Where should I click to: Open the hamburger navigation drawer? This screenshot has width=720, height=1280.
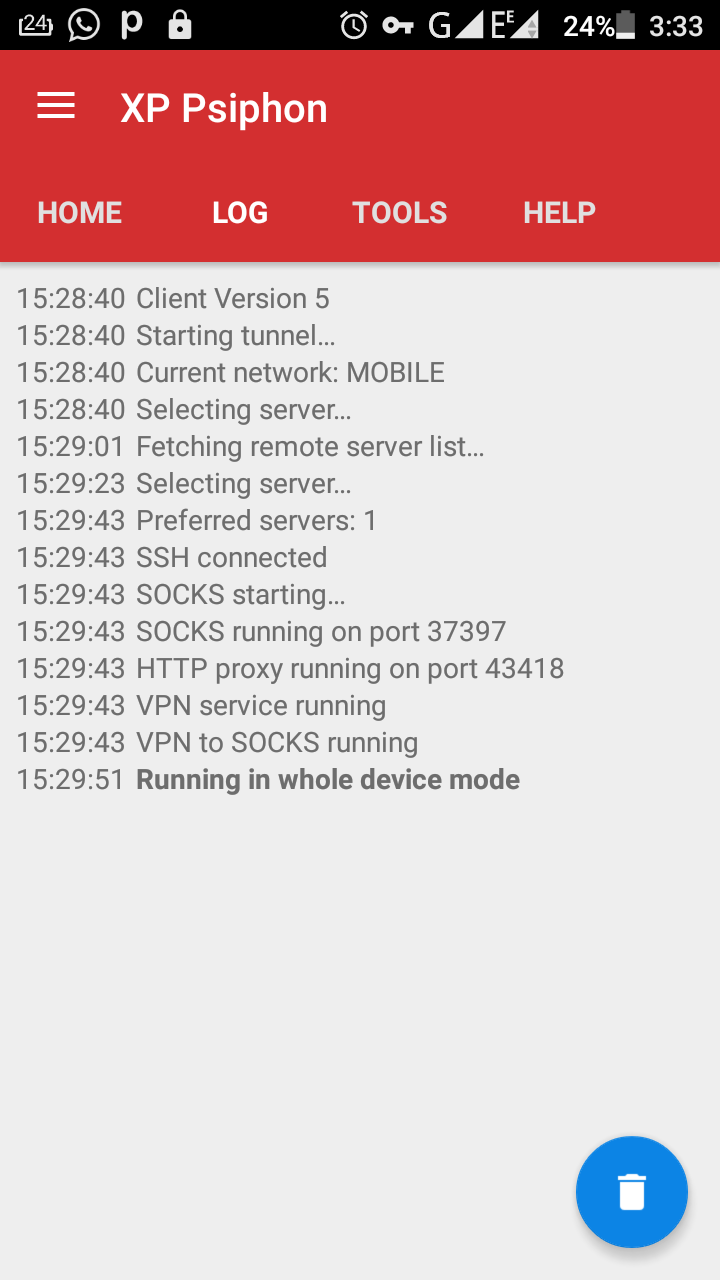click(x=56, y=107)
